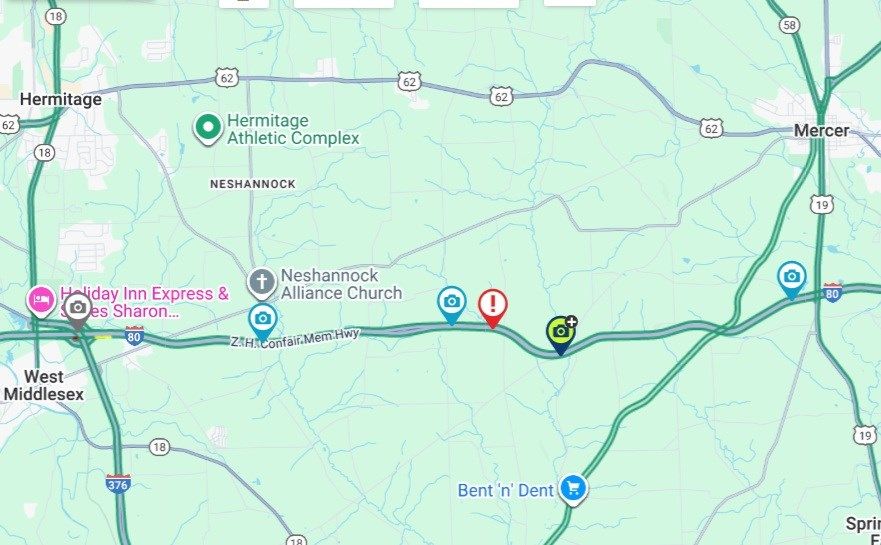The image size is (881, 545).
Task: Open the Hermitage Athletic Complex pin
Action: 208,127
